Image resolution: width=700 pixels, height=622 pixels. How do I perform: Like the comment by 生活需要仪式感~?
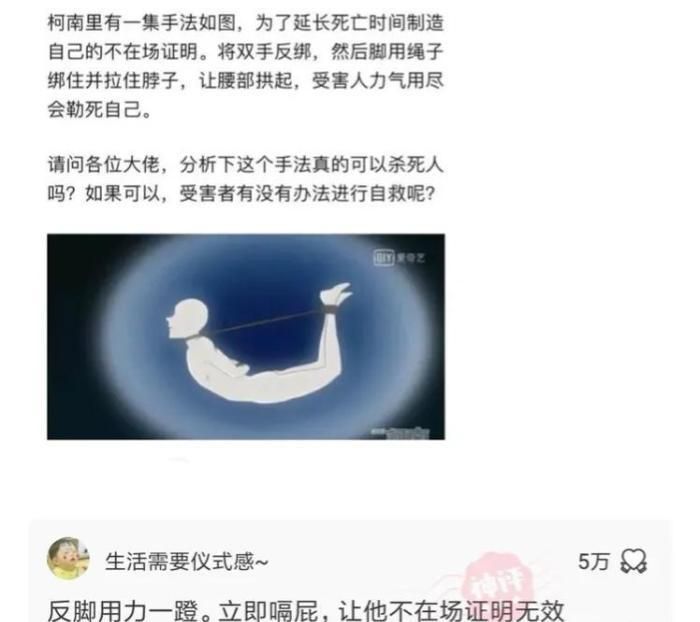click(634, 561)
